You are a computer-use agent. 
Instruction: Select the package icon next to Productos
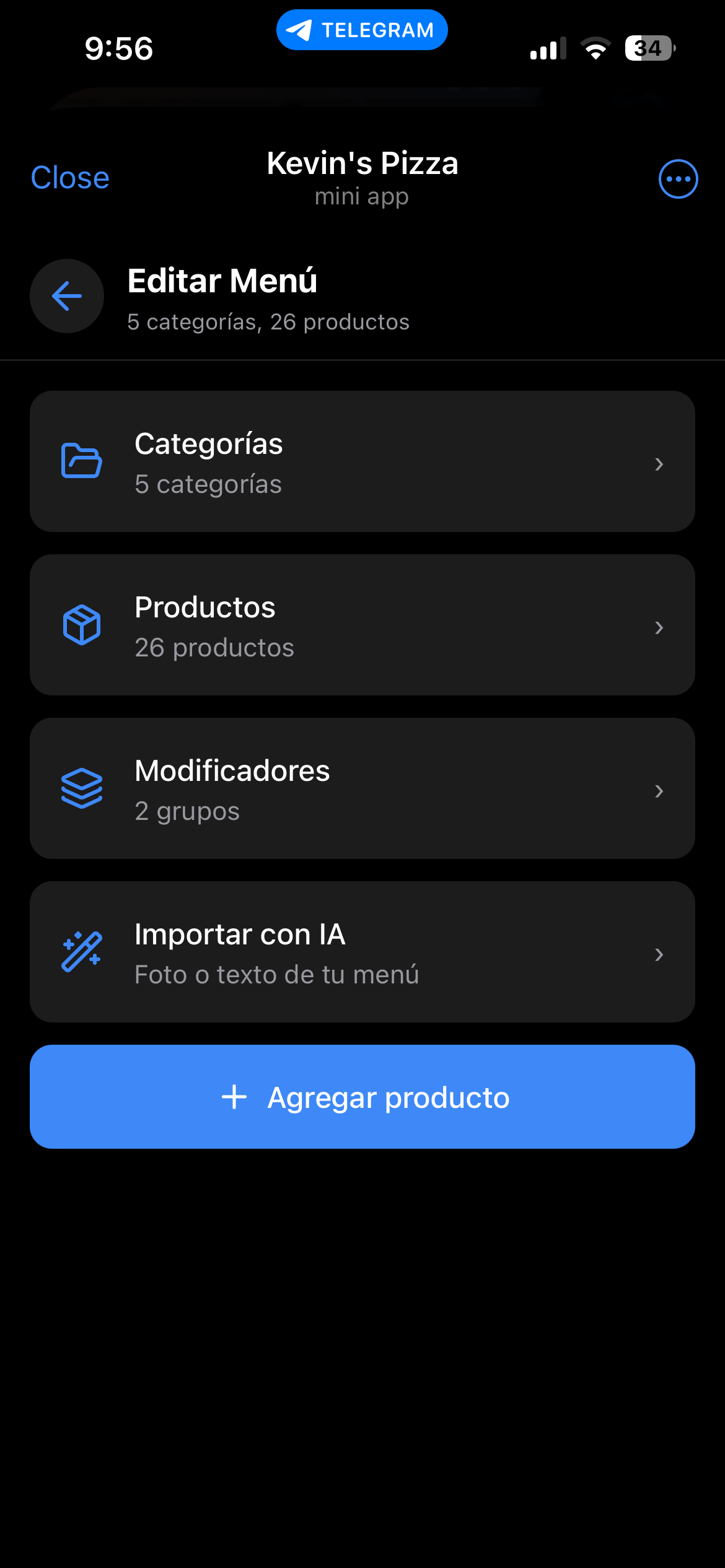pyautogui.click(x=81, y=625)
